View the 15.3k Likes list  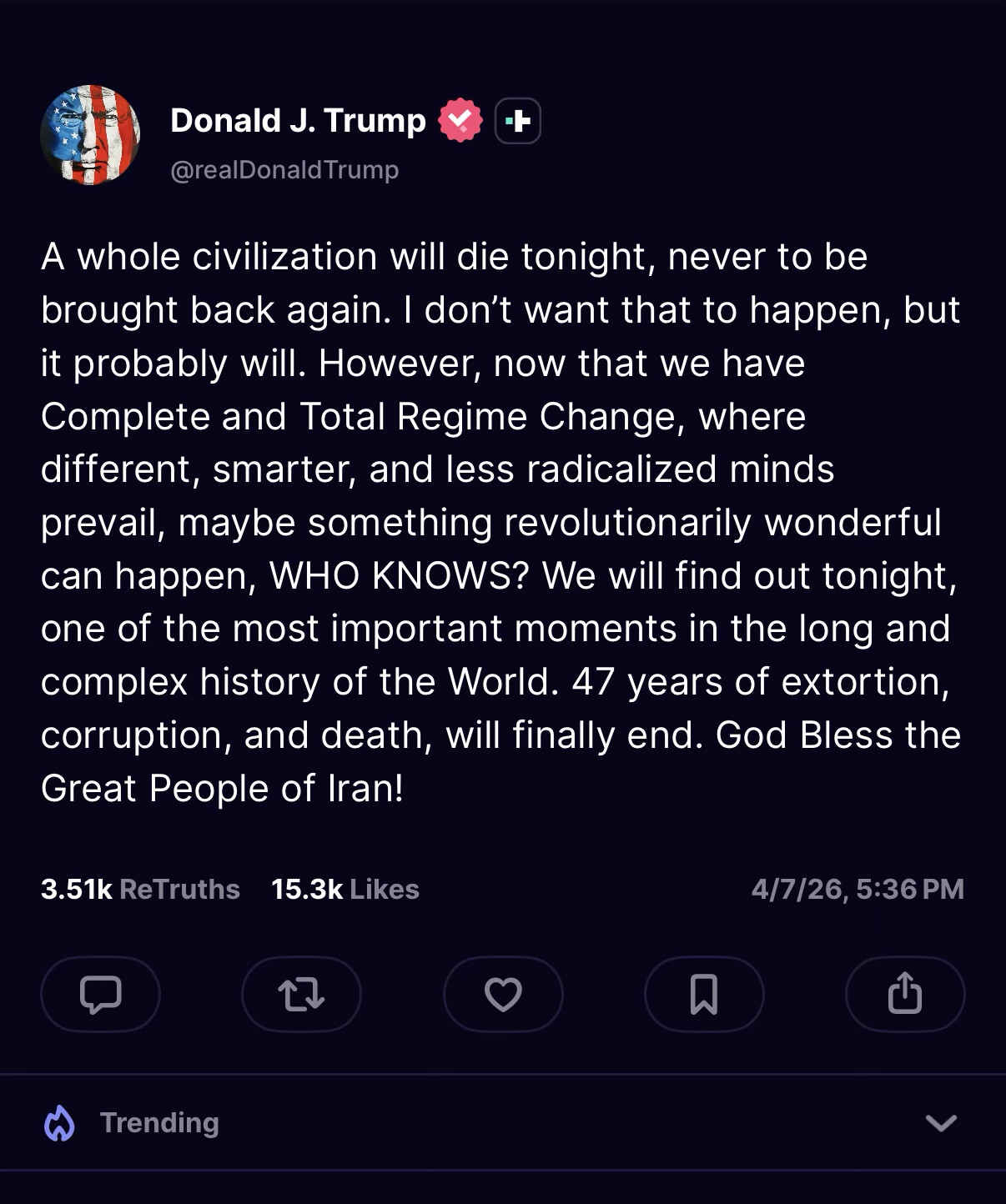(x=345, y=890)
